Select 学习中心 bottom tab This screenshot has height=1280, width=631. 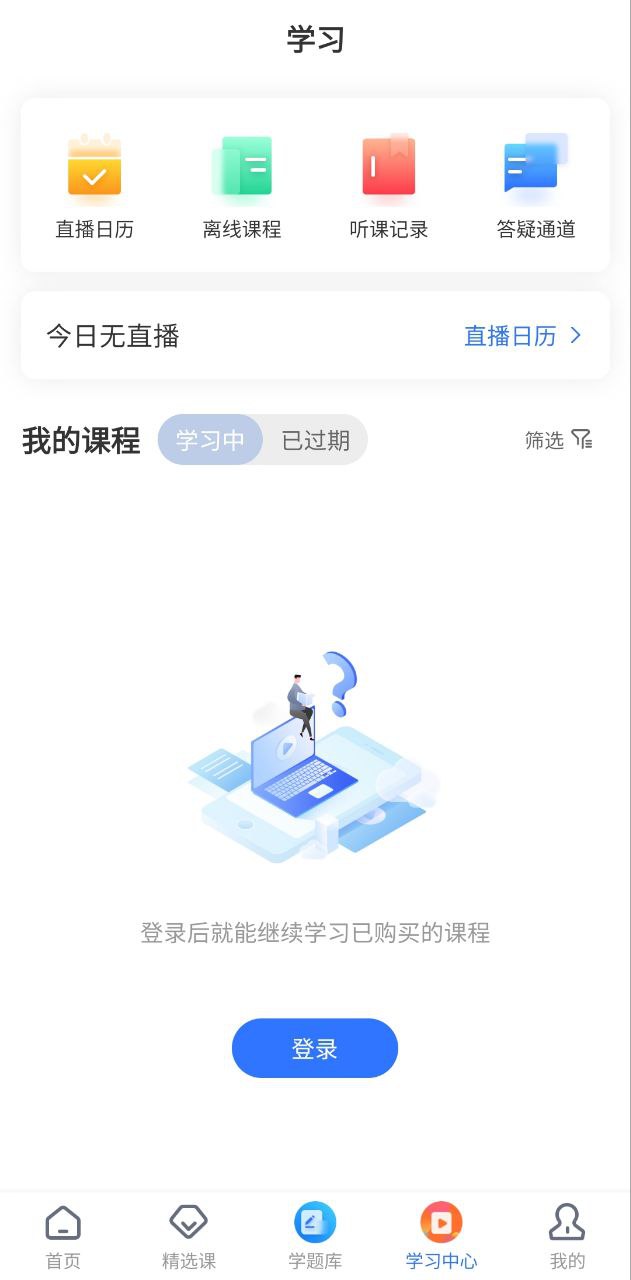click(441, 1235)
